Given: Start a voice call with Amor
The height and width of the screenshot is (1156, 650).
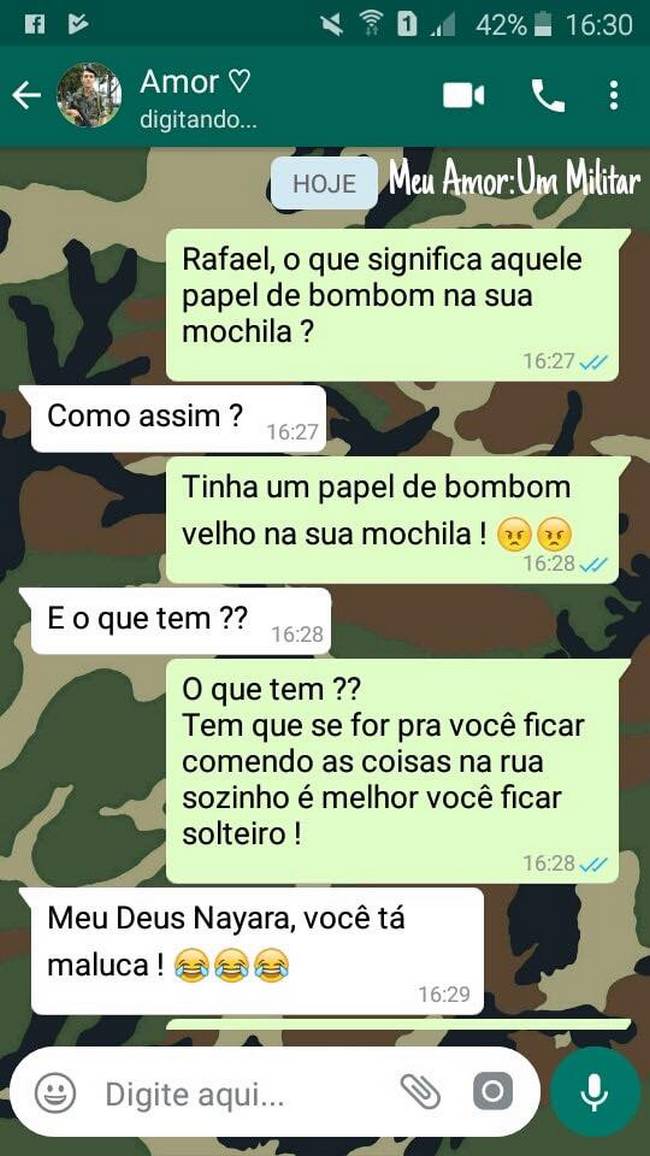Looking at the screenshot, I should click(547, 96).
